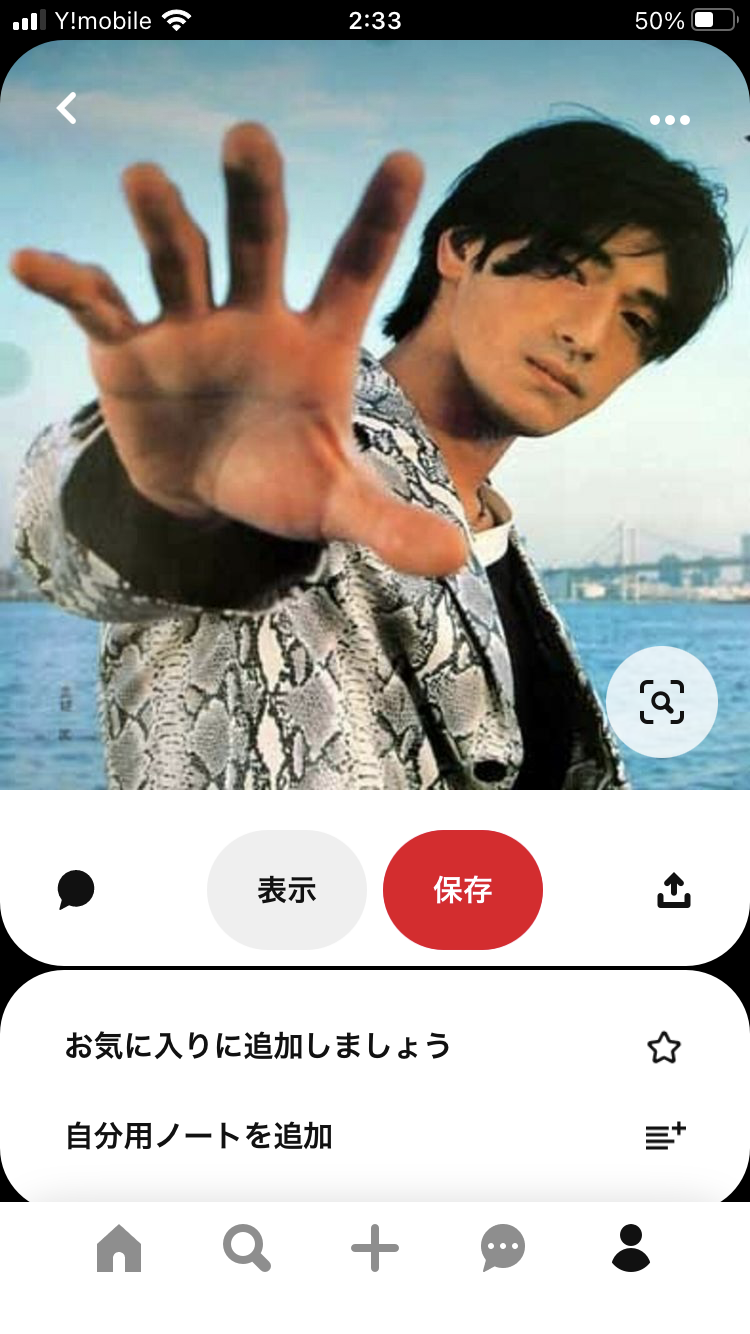Tap the note icon next to 自分用ノートを追加
Image resolution: width=750 pixels, height=1334 pixels.
tap(664, 1138)
